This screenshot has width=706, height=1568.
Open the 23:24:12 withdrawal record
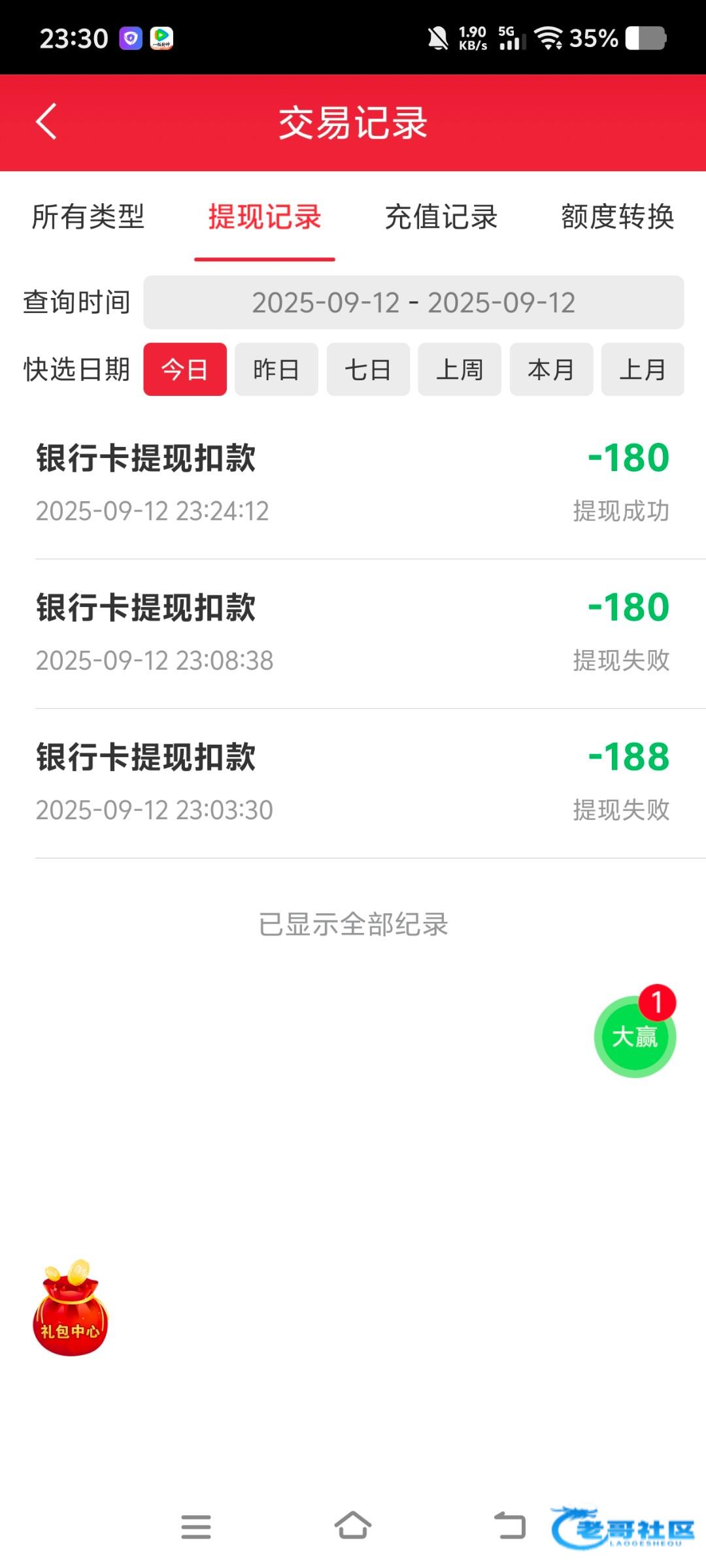point(353,483)
